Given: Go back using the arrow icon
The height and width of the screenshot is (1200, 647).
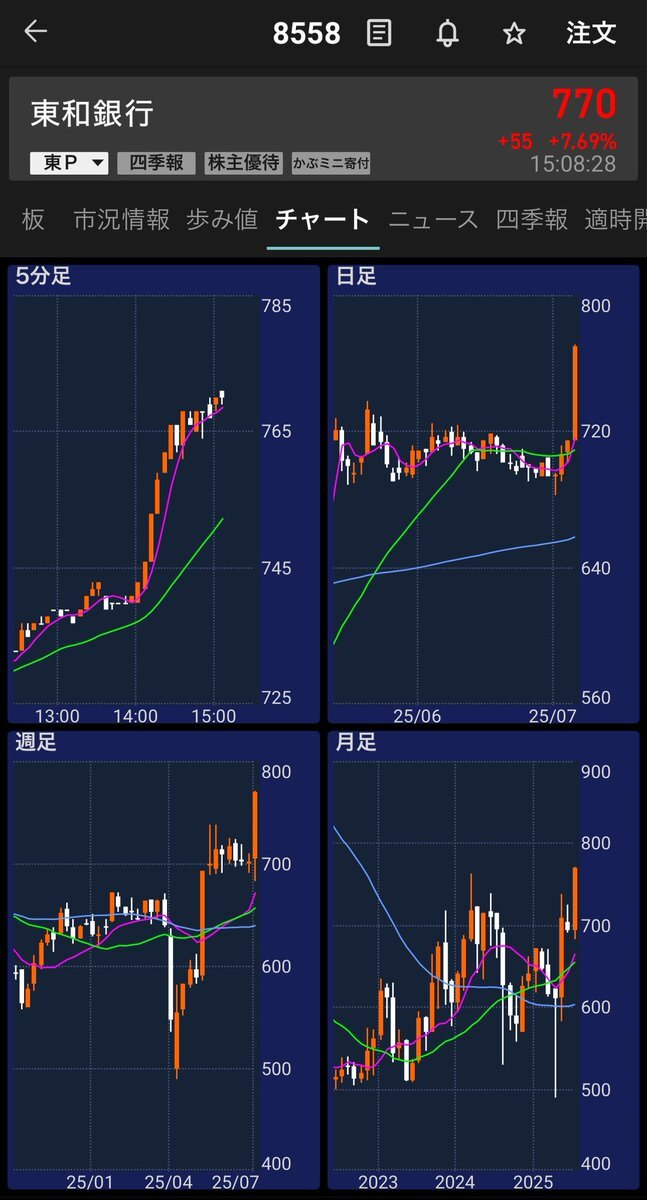Looking at the screenshot, I should 36,32.
